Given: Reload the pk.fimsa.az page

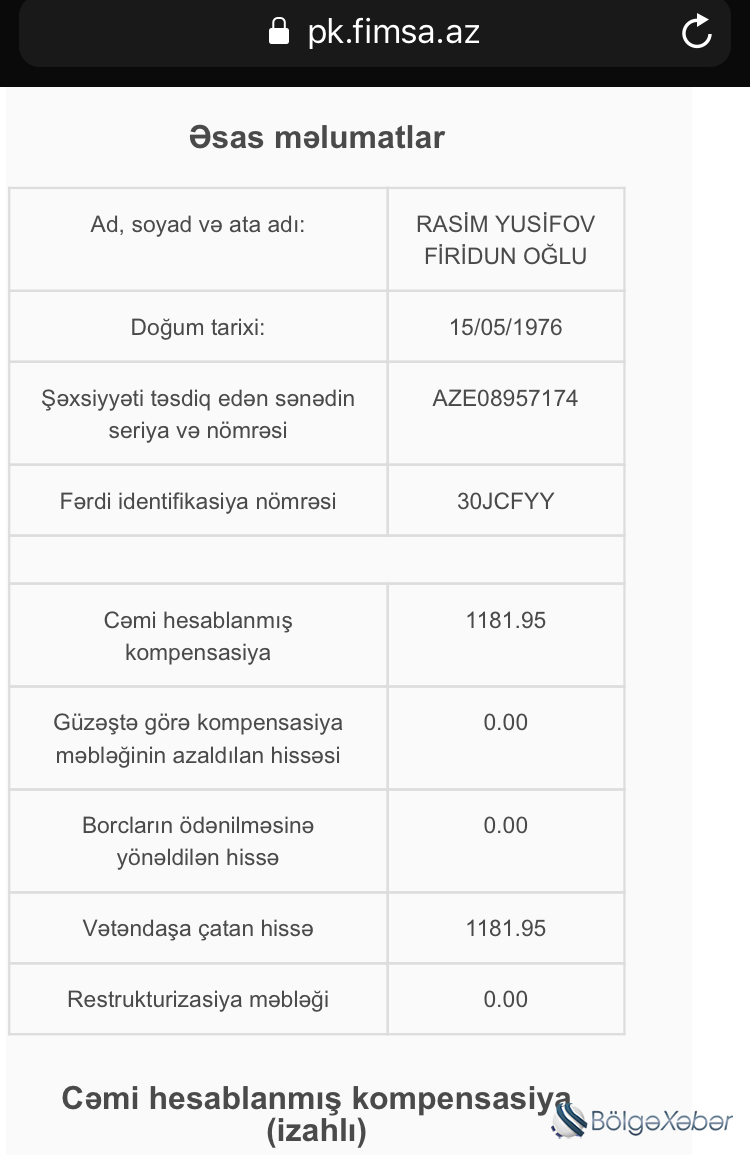Looking at the screenshot, I should pyautogui.click(x=696, y=32).
